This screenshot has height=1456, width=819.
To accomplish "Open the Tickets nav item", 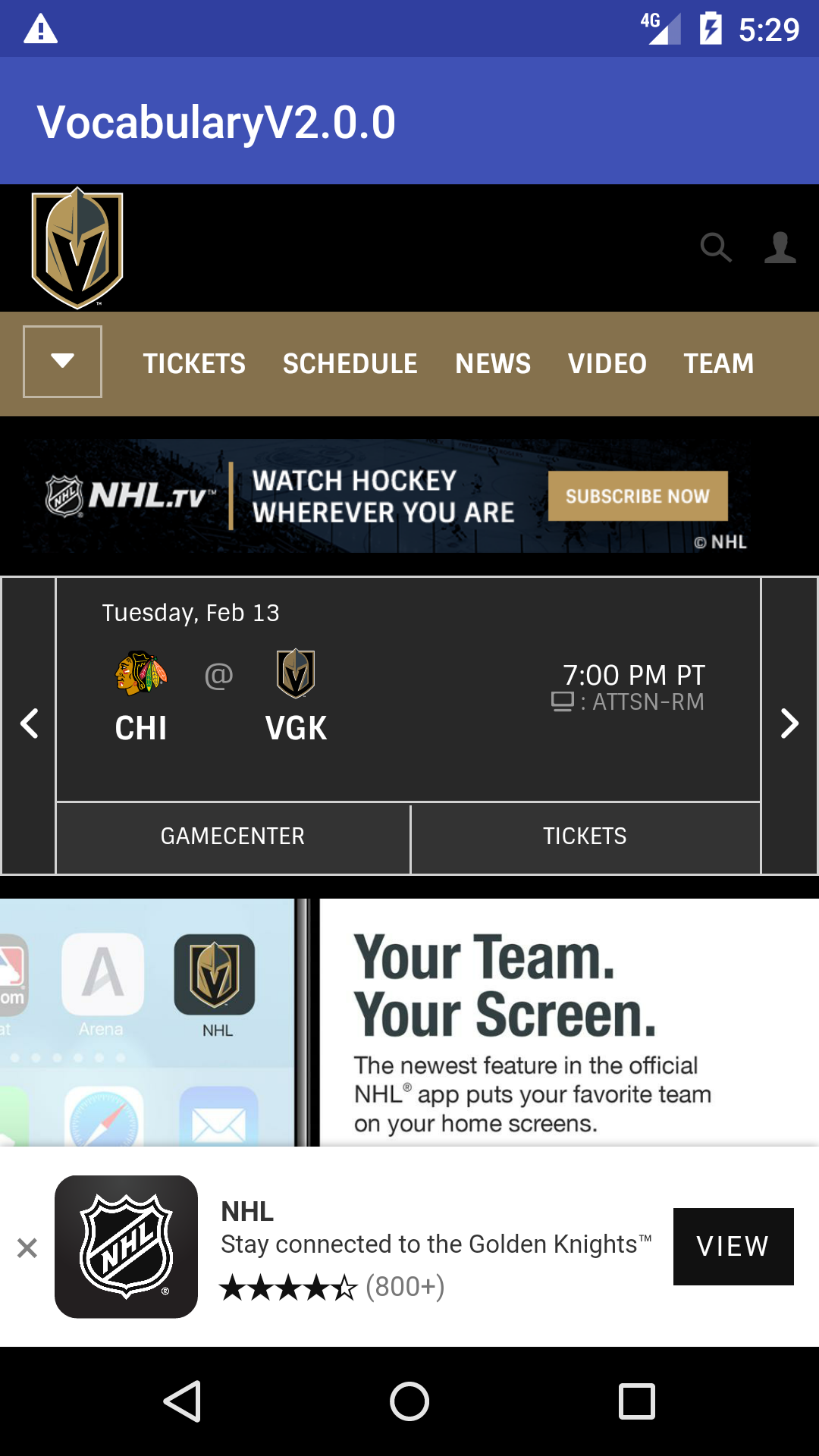I will [x=194, y=364].
